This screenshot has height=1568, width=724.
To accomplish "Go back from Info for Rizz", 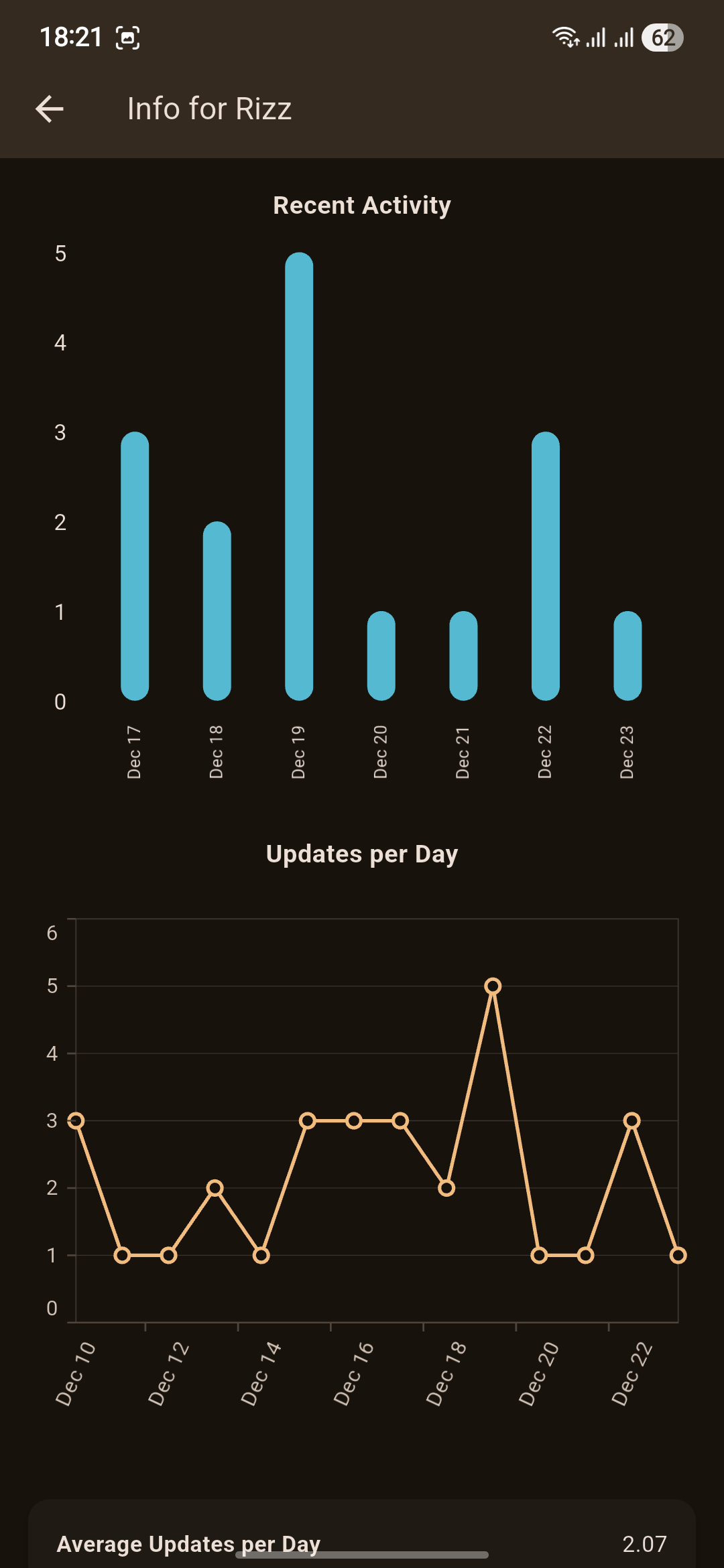I will (50, 109).
